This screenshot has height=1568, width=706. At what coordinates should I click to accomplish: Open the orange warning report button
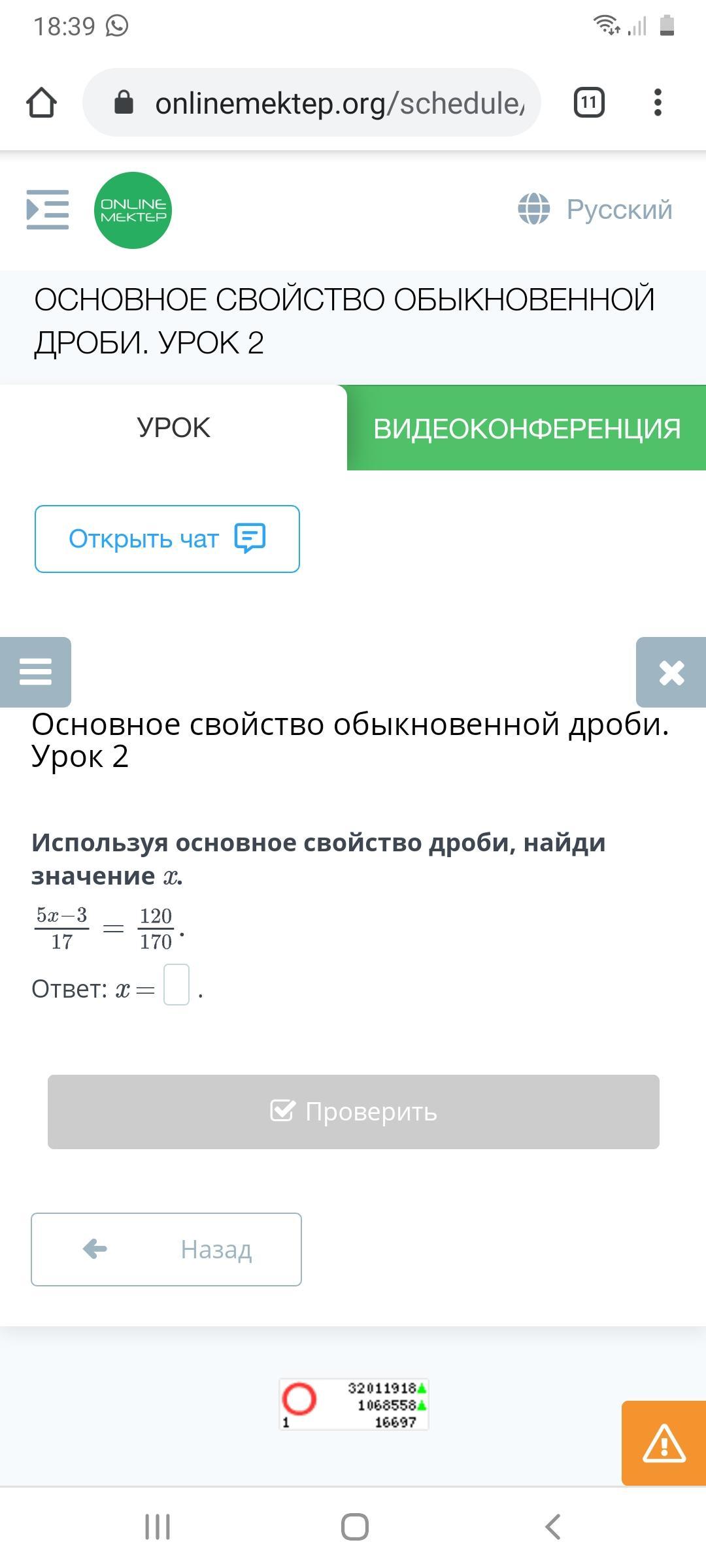664,1444
